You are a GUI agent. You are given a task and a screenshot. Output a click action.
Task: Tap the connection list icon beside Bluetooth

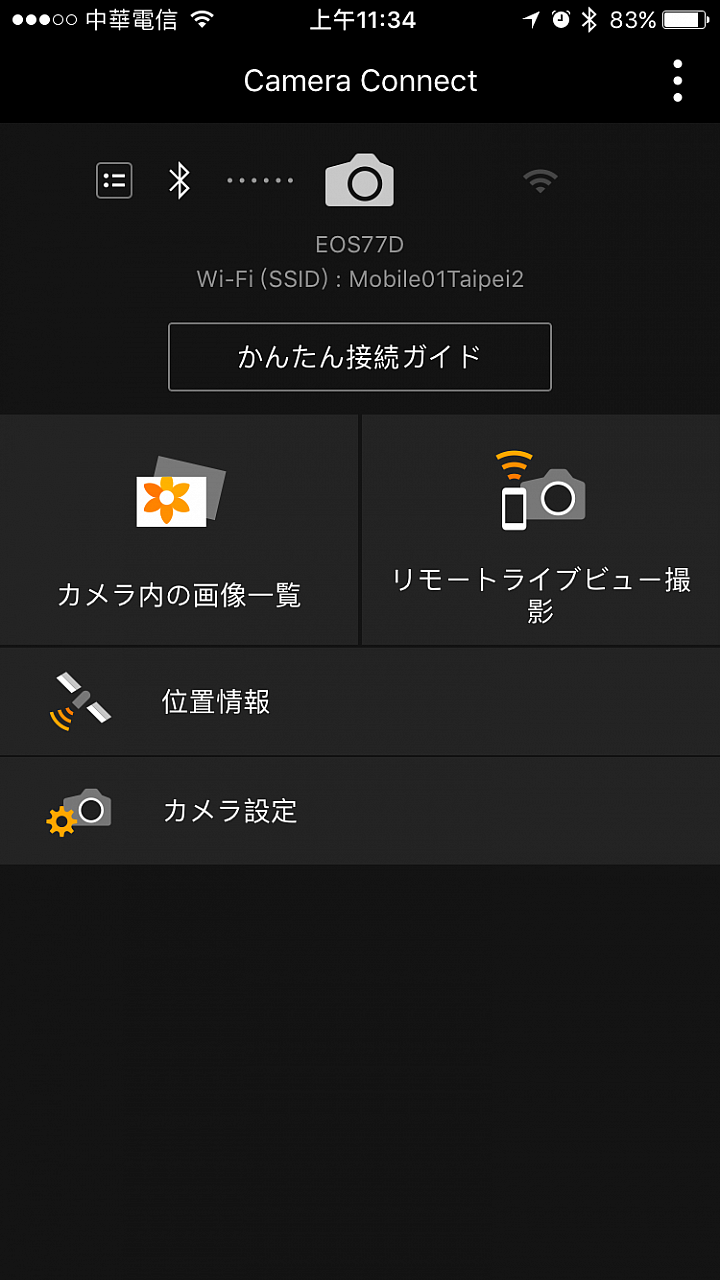[114, 180]
